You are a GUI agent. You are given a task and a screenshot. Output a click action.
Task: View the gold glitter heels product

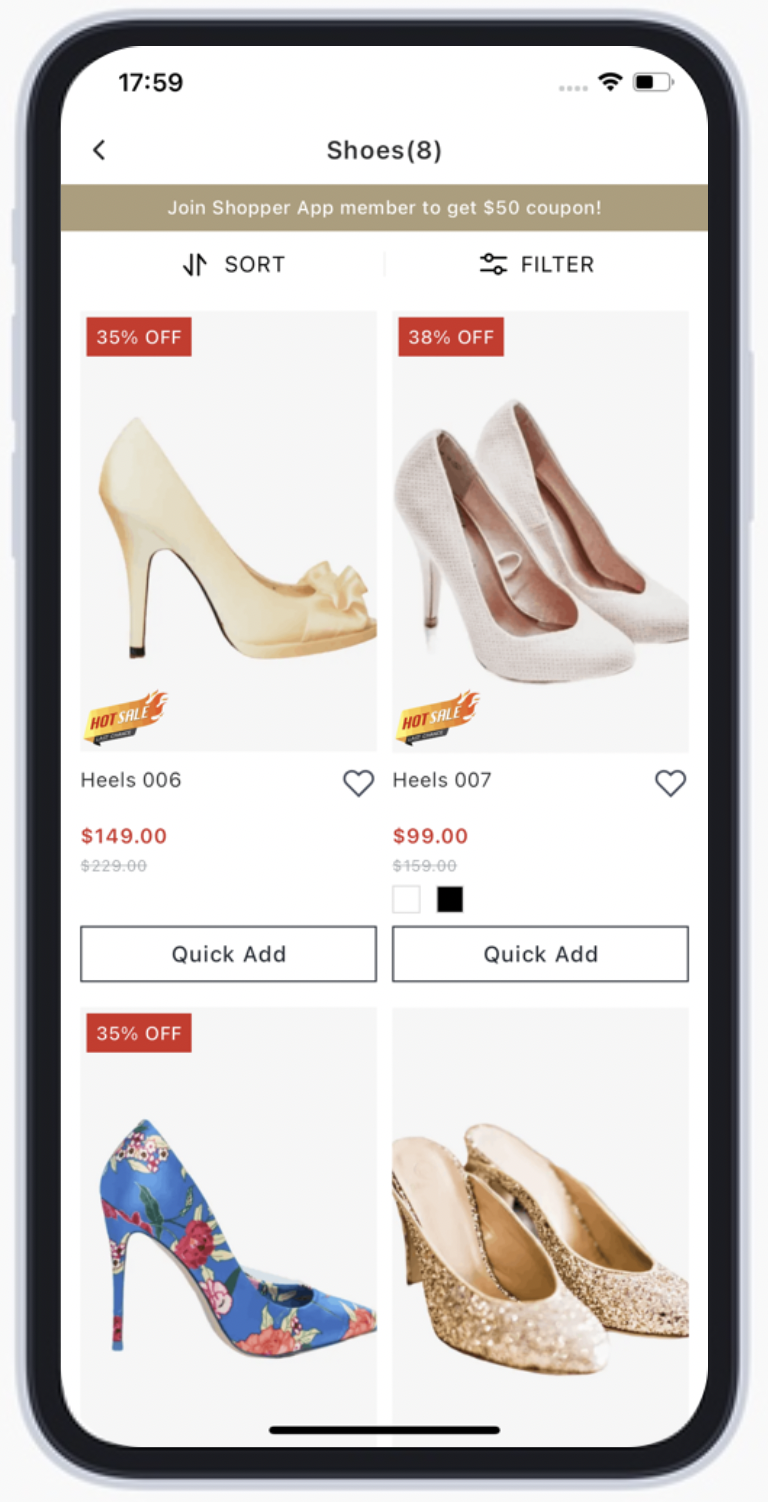pyautogui.click(x=540, y=1230)
